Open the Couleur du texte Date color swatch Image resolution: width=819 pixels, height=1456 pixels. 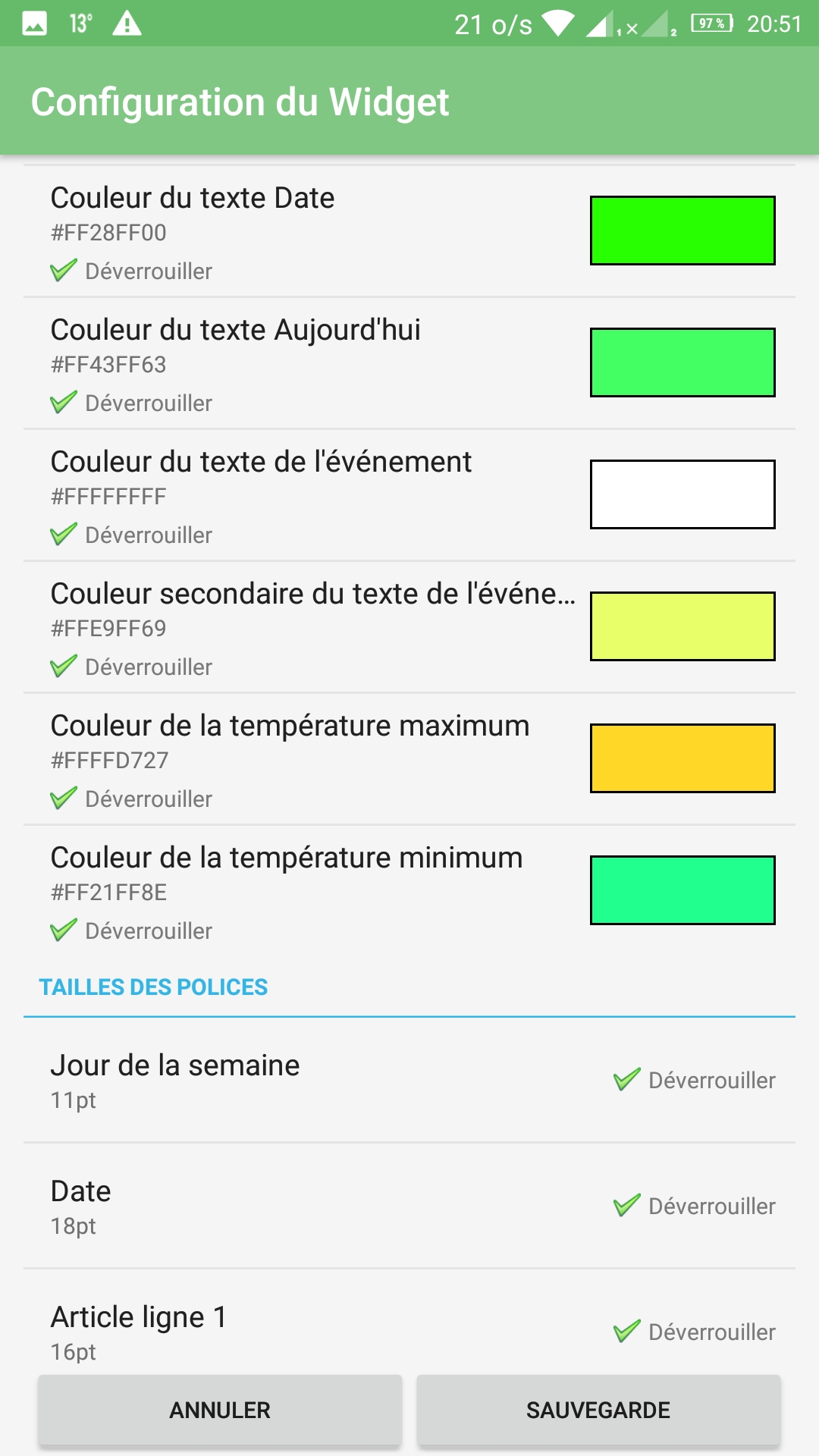pos(682,231)
